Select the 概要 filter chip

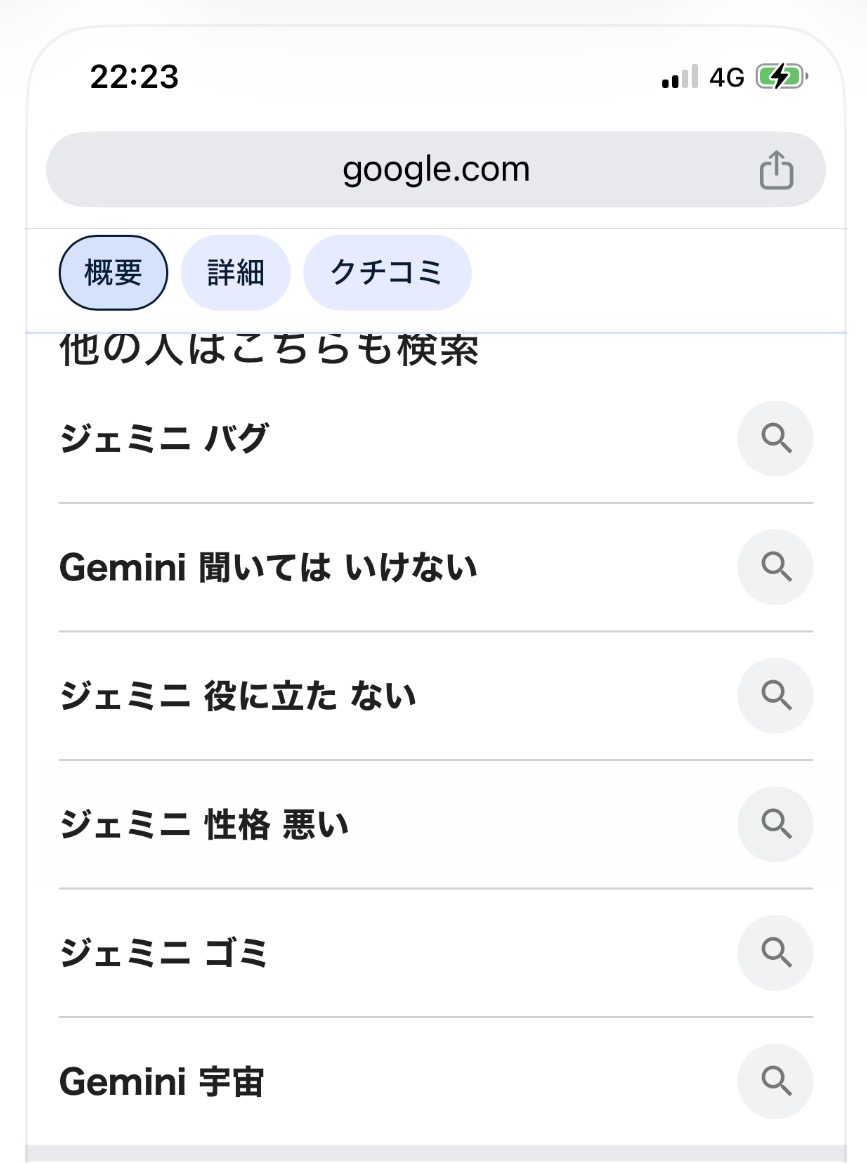tap(113, 272)
